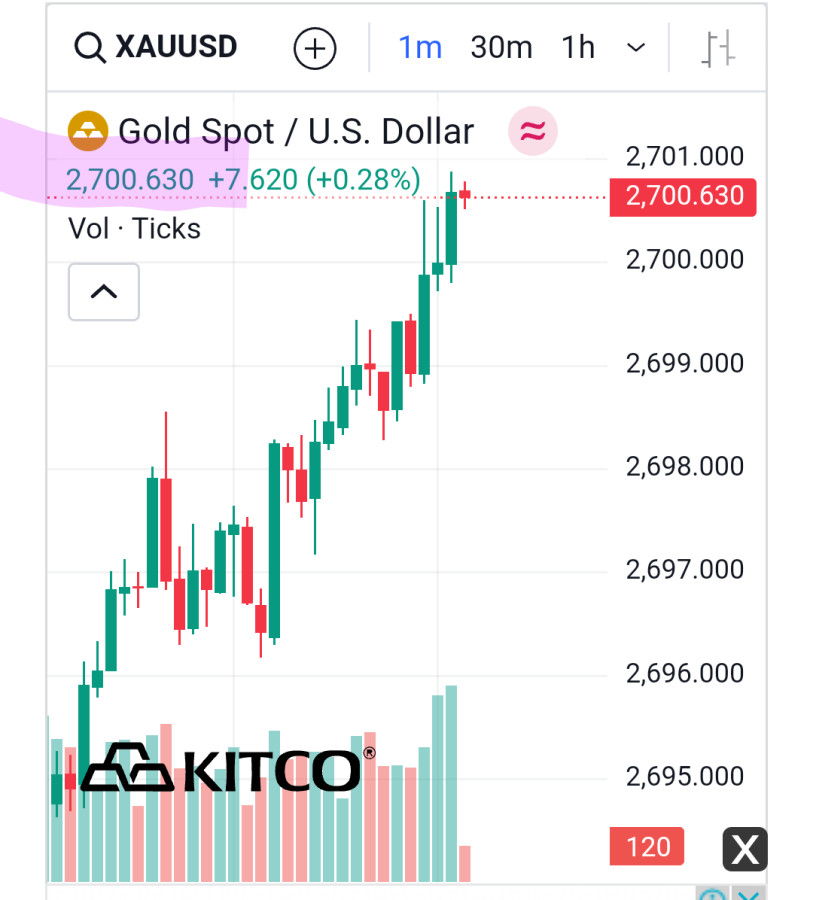Switch to the 1h interval

coord(578,47)
